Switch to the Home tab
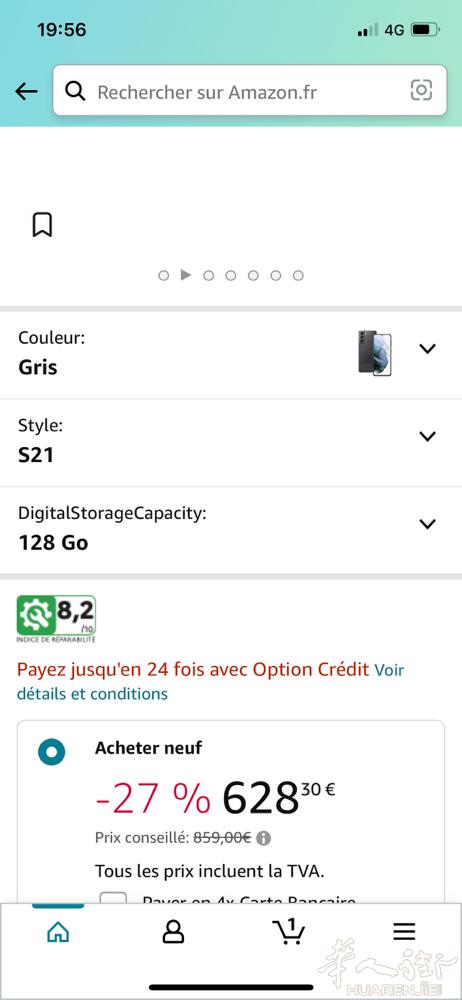 pyautogui.click(x=58, y=932)
